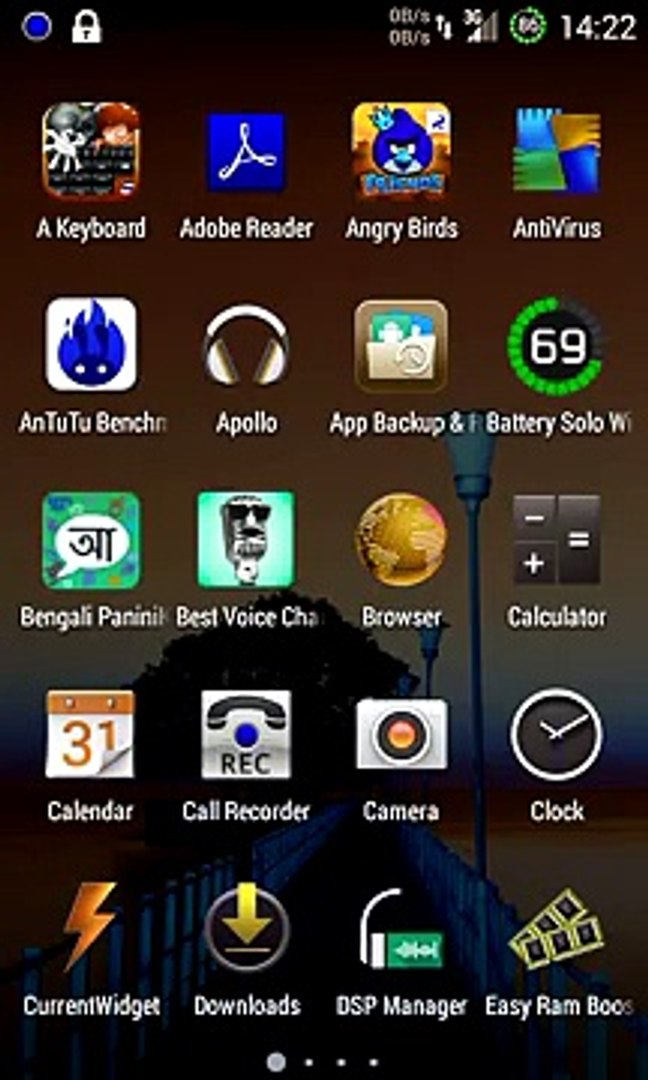This screenshot has height=1080, width=648.
Task: Start the Angry Birds game
Action: point(401,152)
